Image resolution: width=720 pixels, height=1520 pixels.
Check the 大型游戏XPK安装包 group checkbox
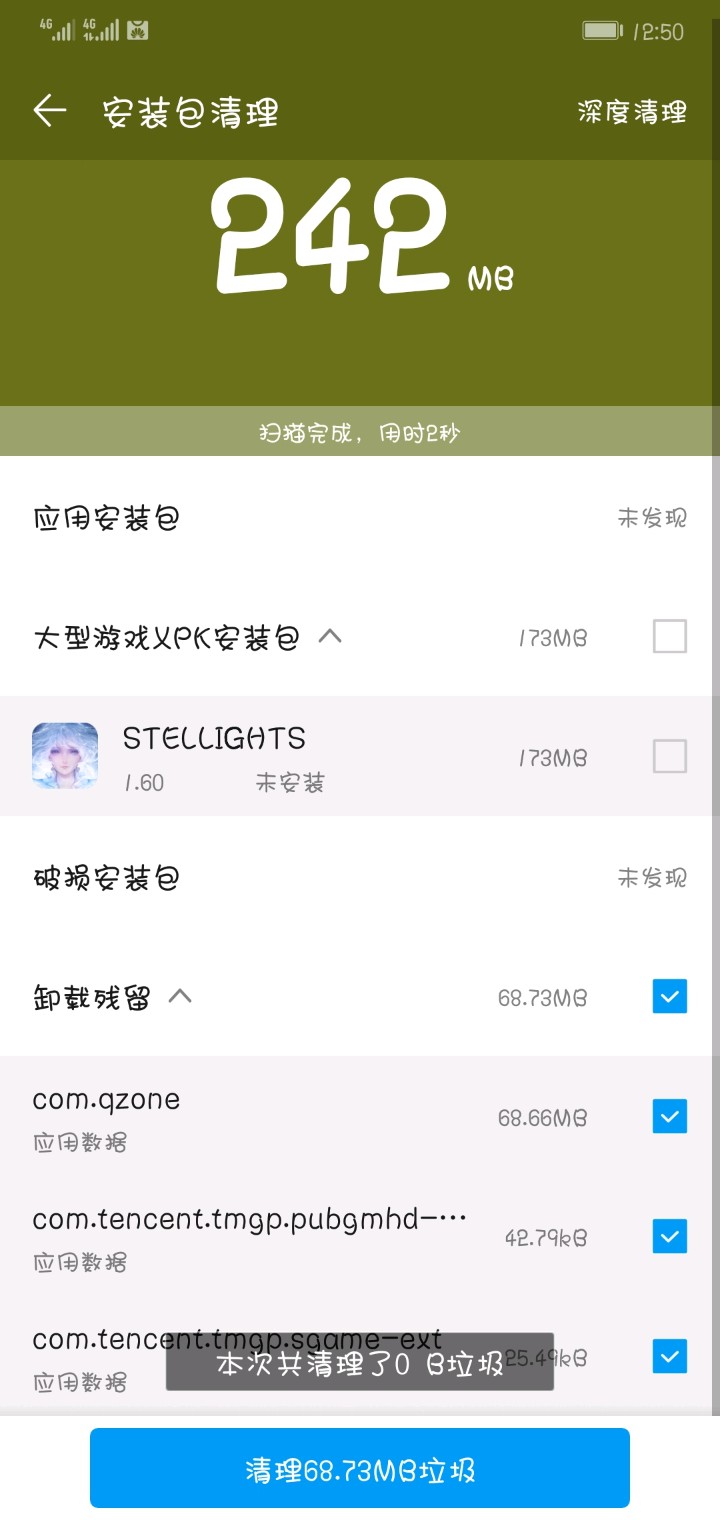tap(669, 636)
